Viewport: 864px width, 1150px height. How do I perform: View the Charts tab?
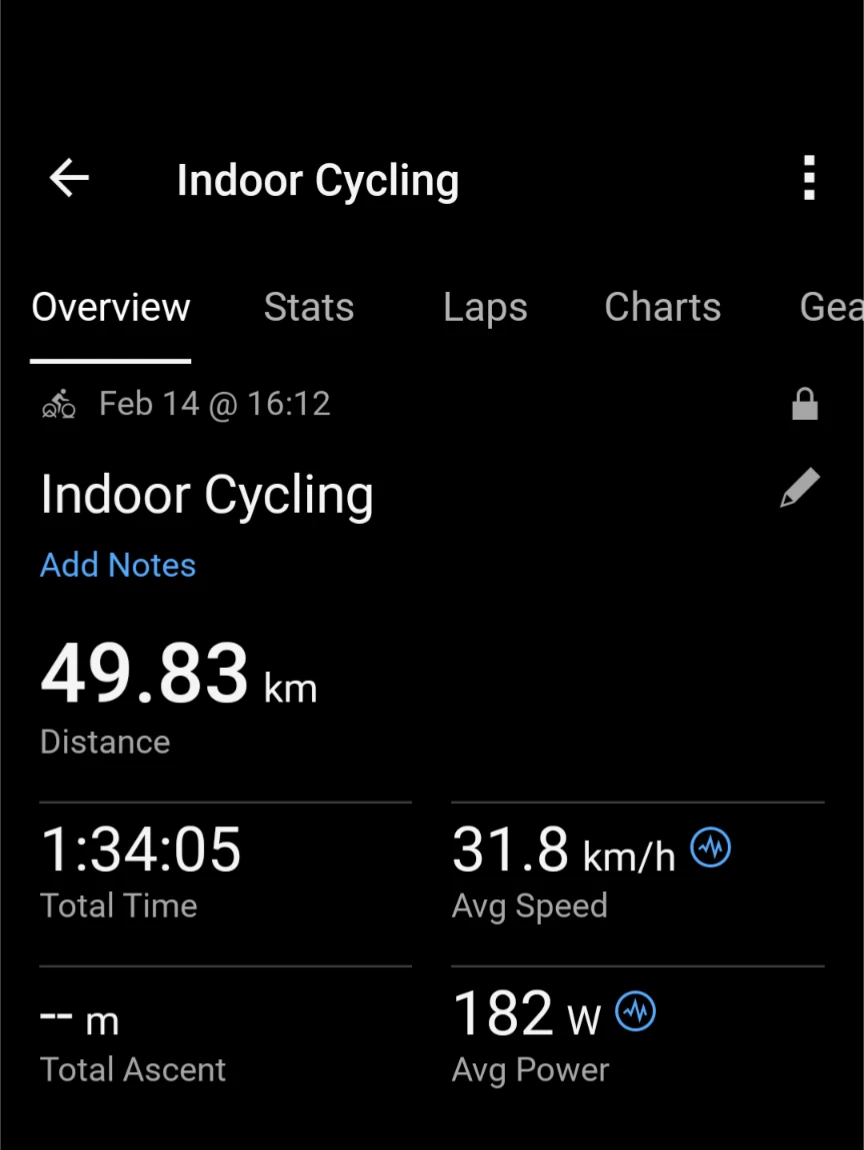pyautogui.click(x=662, y=308)
